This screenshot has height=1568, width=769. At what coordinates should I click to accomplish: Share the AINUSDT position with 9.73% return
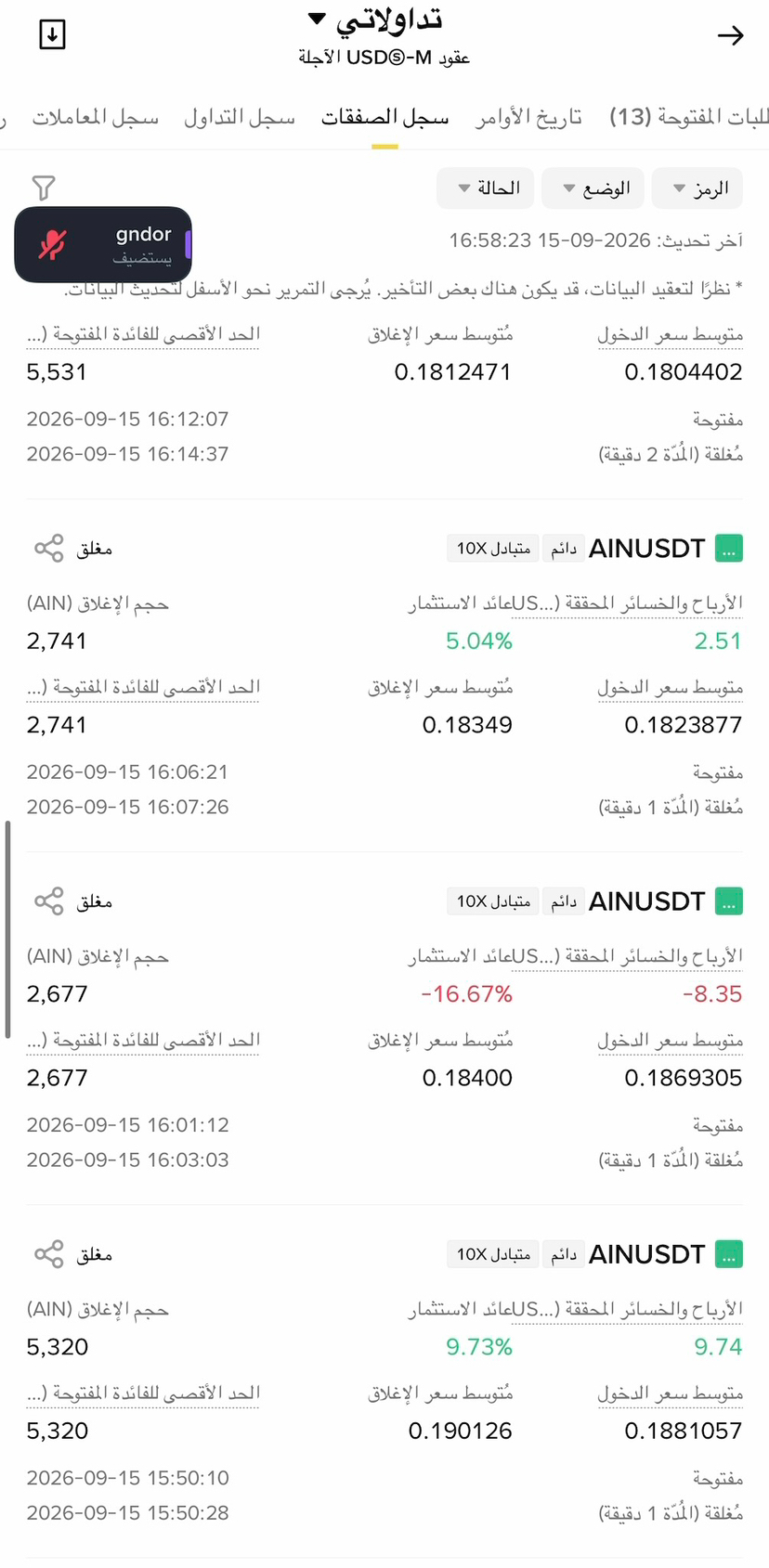coord(49,1254)
